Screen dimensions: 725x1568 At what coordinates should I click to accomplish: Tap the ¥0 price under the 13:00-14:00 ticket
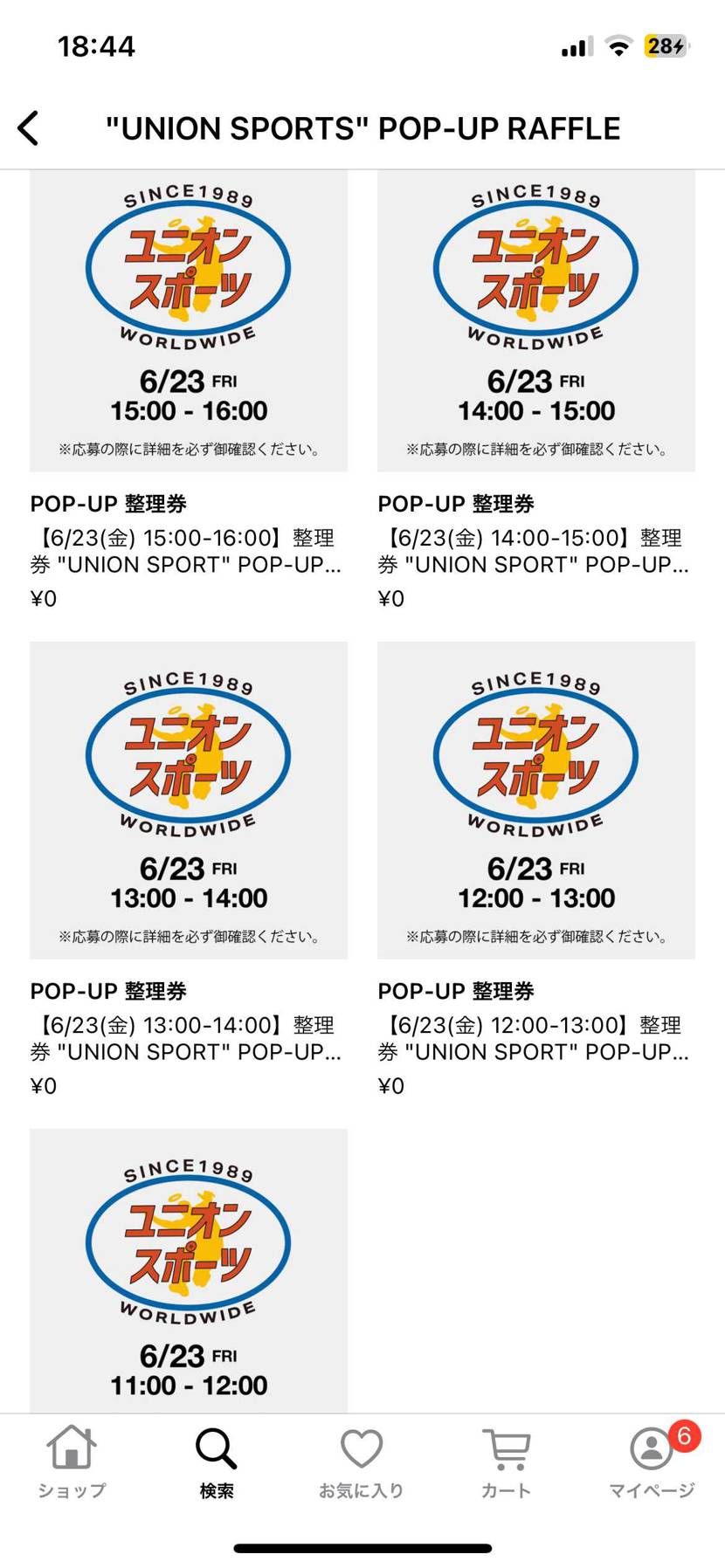click(43, 1085)
